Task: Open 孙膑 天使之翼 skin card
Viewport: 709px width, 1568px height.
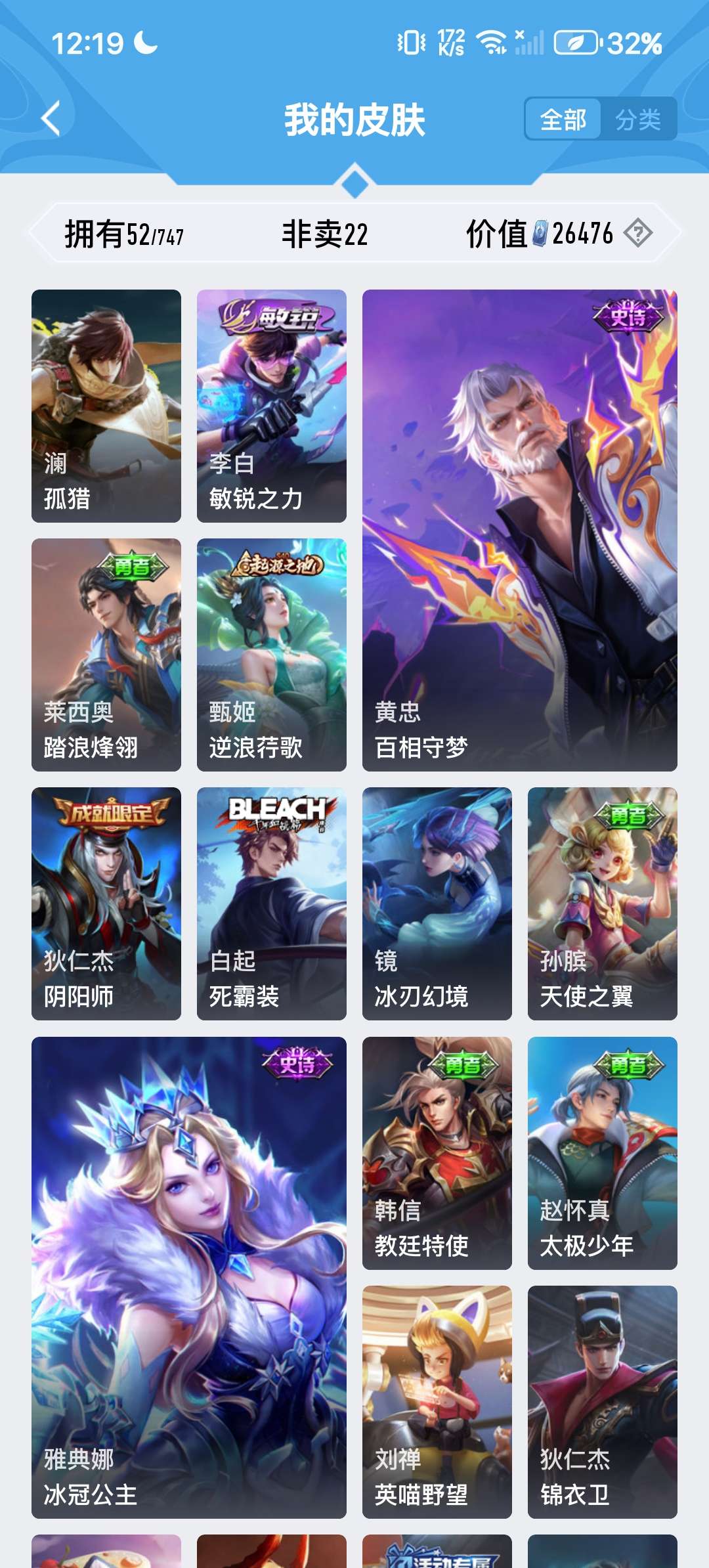Action: tap(603, 904)
